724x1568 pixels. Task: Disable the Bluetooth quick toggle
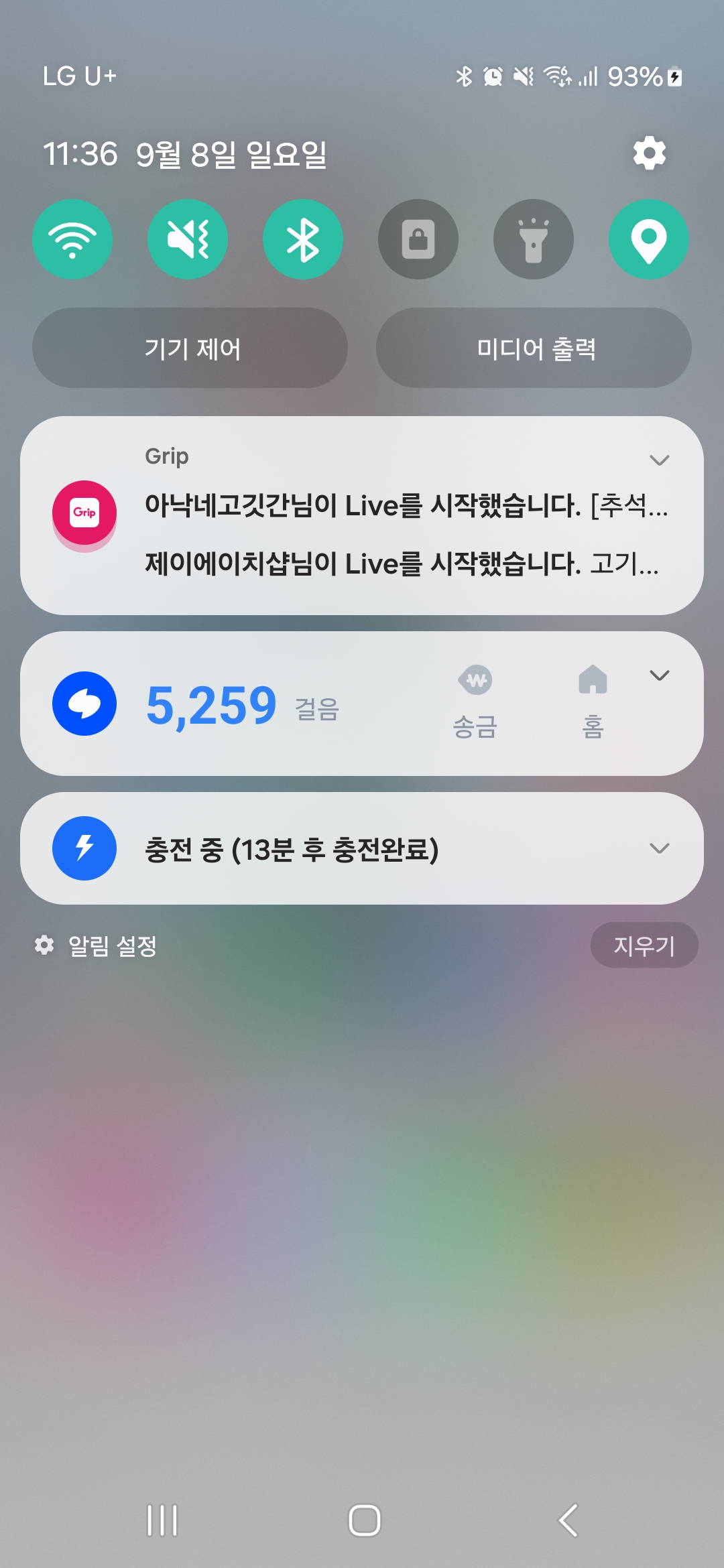point(303,239)
